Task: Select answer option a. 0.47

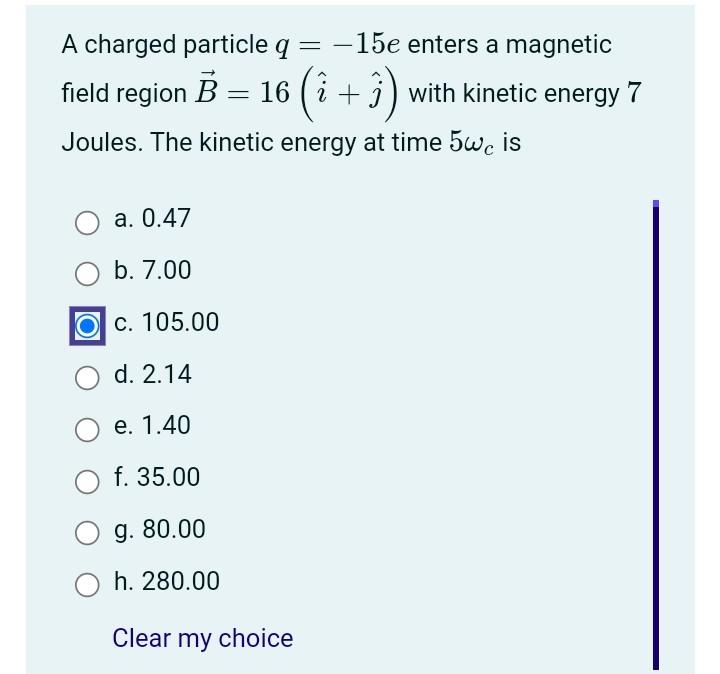Action: click(x=88, y=220)
